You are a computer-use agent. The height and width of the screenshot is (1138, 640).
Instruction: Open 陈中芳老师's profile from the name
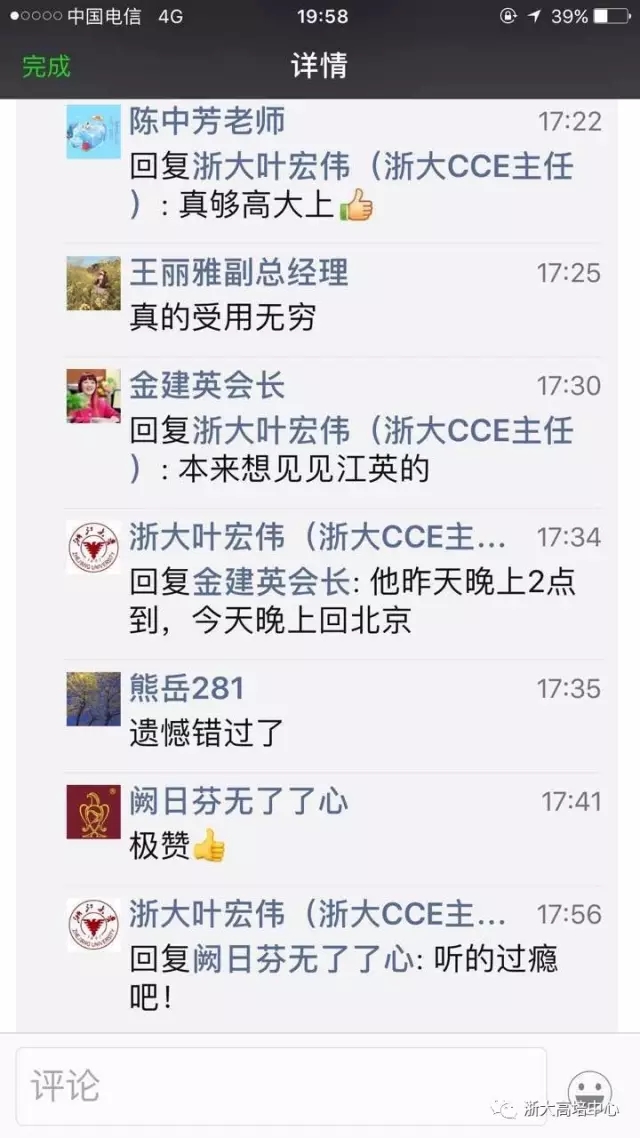[207, 122]
